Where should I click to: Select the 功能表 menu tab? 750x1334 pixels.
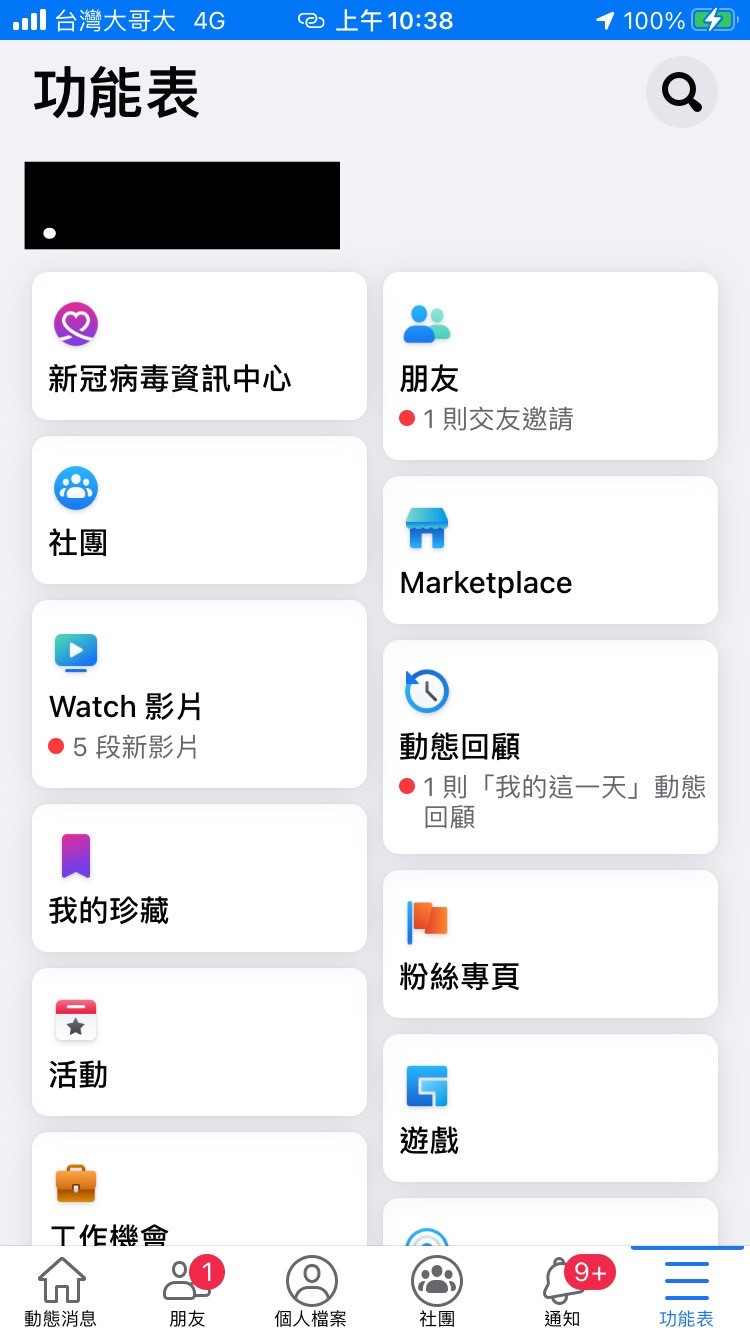click(687, 1291)
